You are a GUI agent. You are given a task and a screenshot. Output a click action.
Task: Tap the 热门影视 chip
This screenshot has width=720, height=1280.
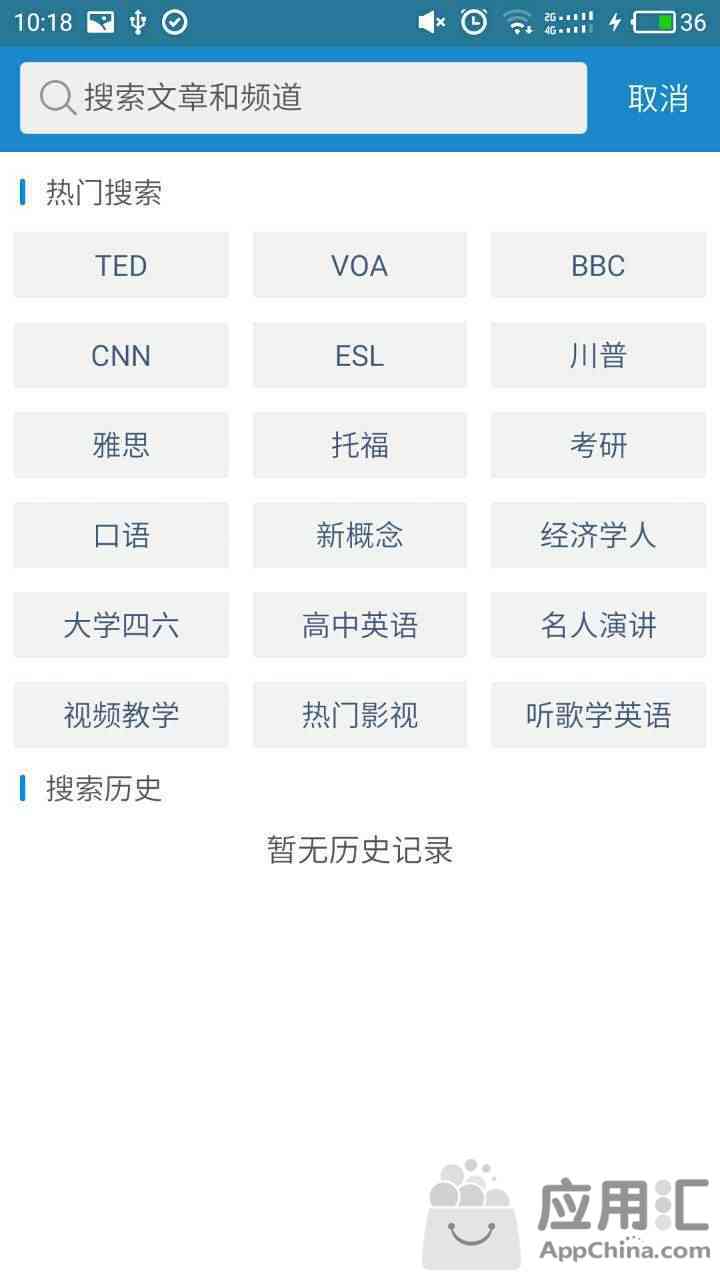(360, 715)
